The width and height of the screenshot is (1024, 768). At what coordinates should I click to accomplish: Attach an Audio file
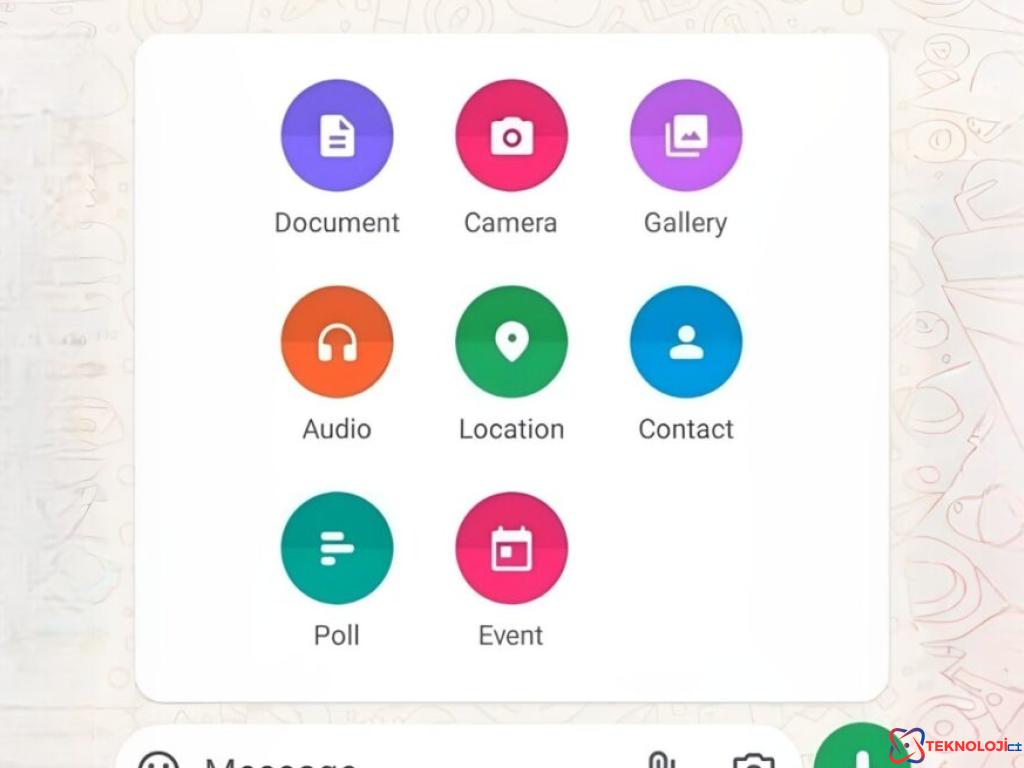337,342
